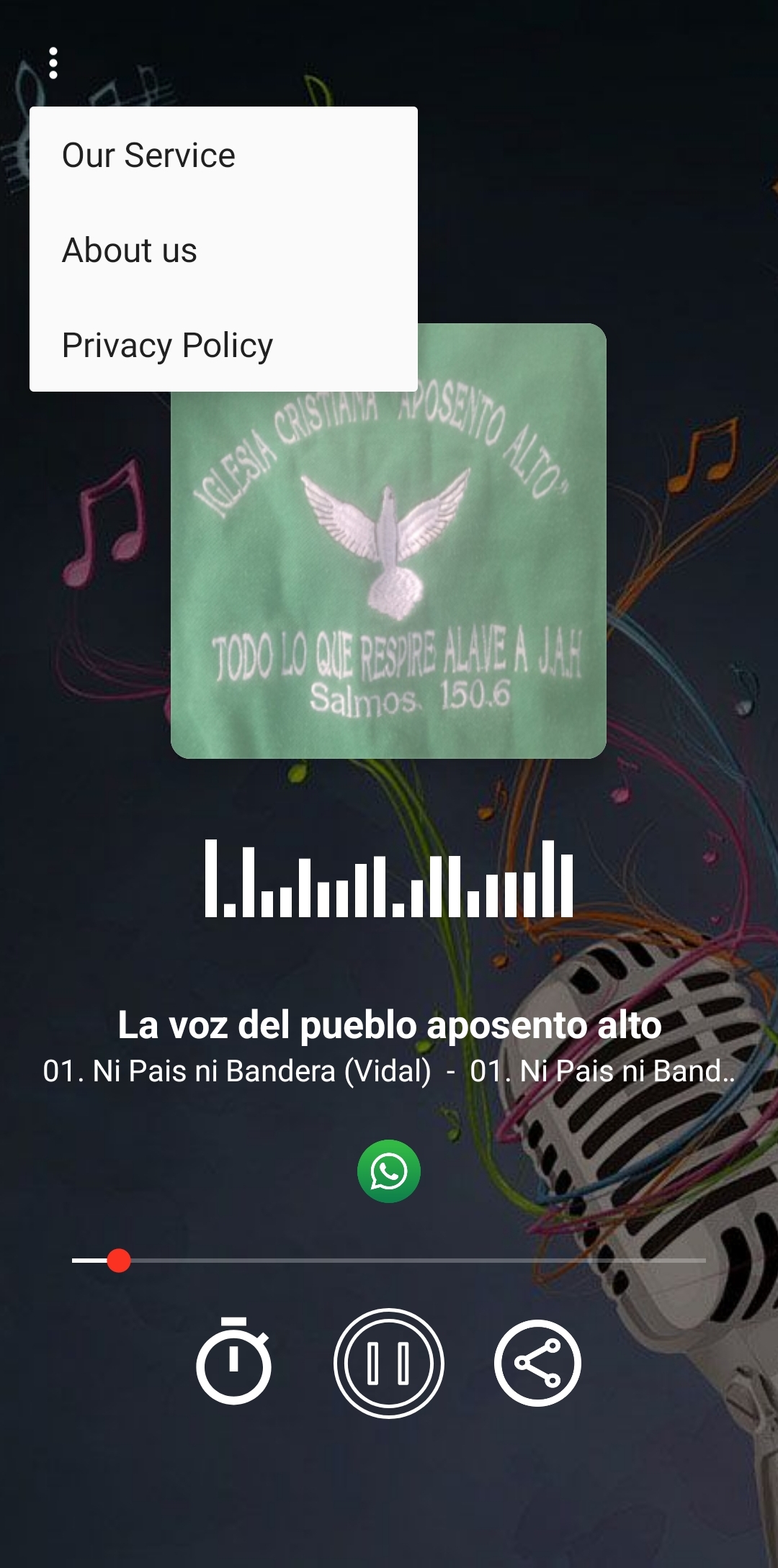778x1568 pixels.
Task: Open the Privacy Policy
Action: 223,346
